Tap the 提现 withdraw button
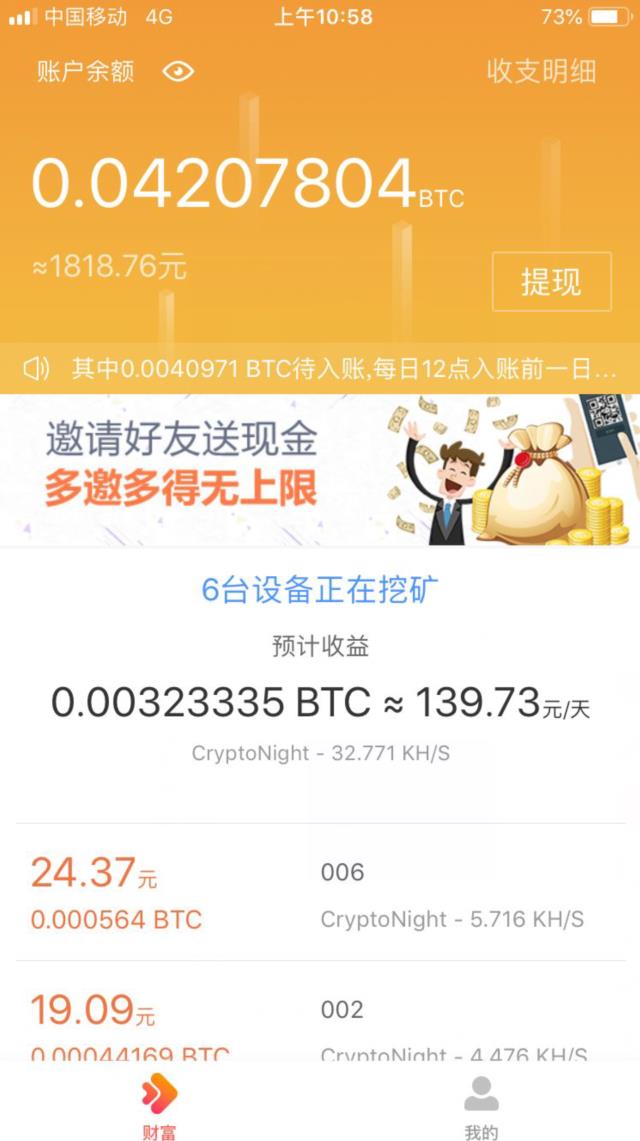The height and width of the screenshot is (1141, 640). pyautogui.click(x=551, y=282)
